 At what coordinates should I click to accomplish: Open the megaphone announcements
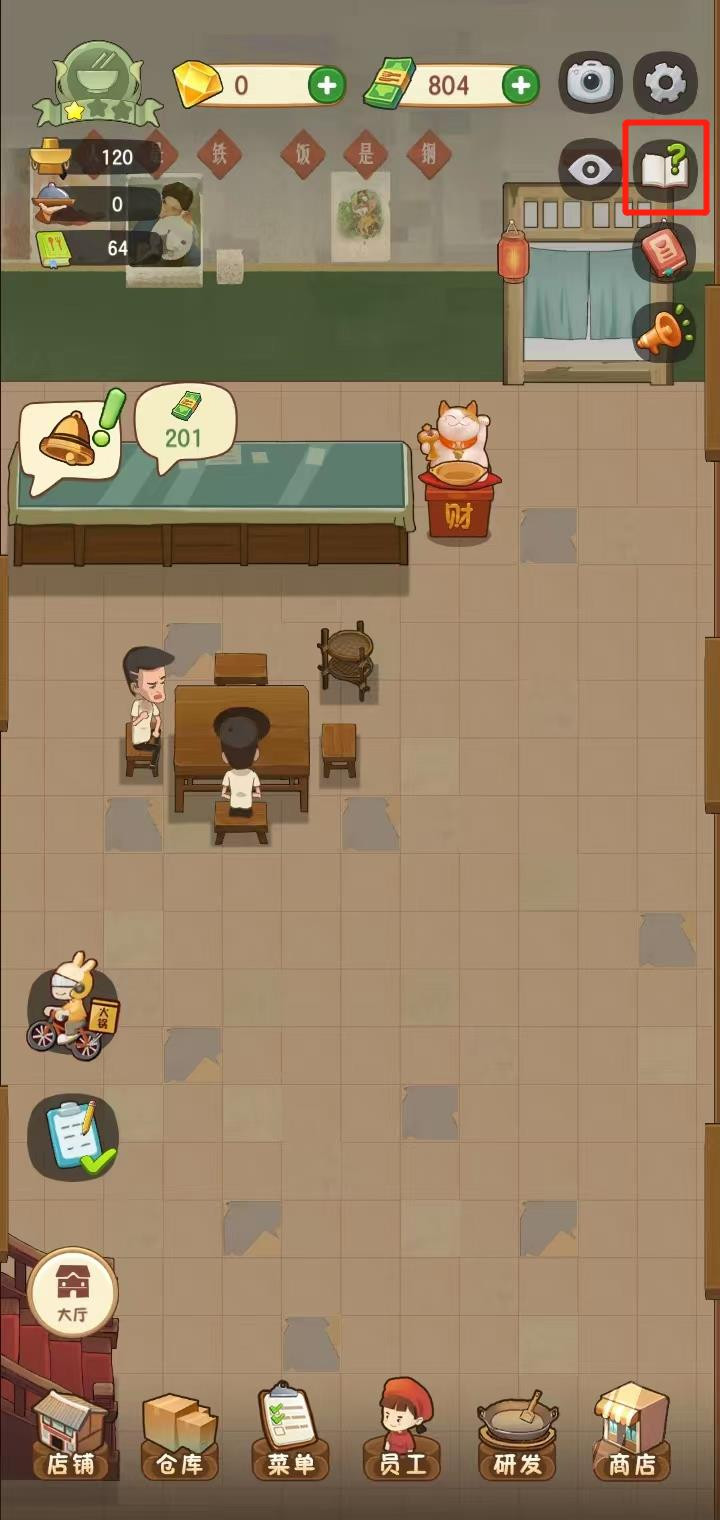663,332
